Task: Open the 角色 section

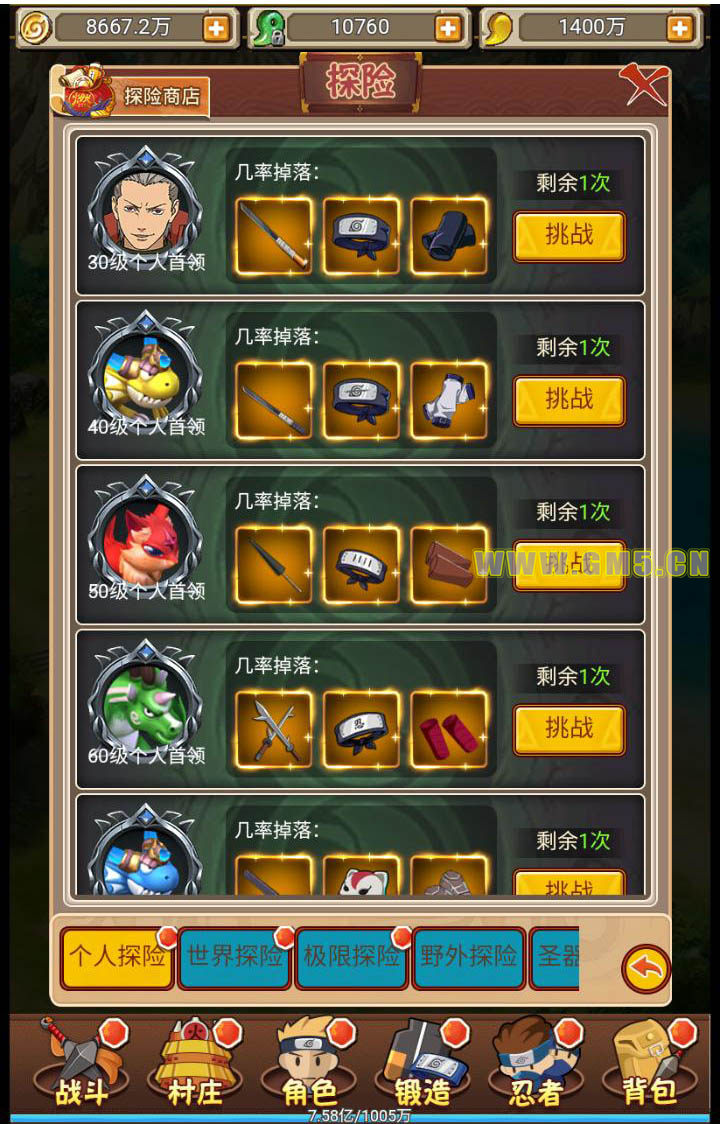Action: coord(308,1064)
